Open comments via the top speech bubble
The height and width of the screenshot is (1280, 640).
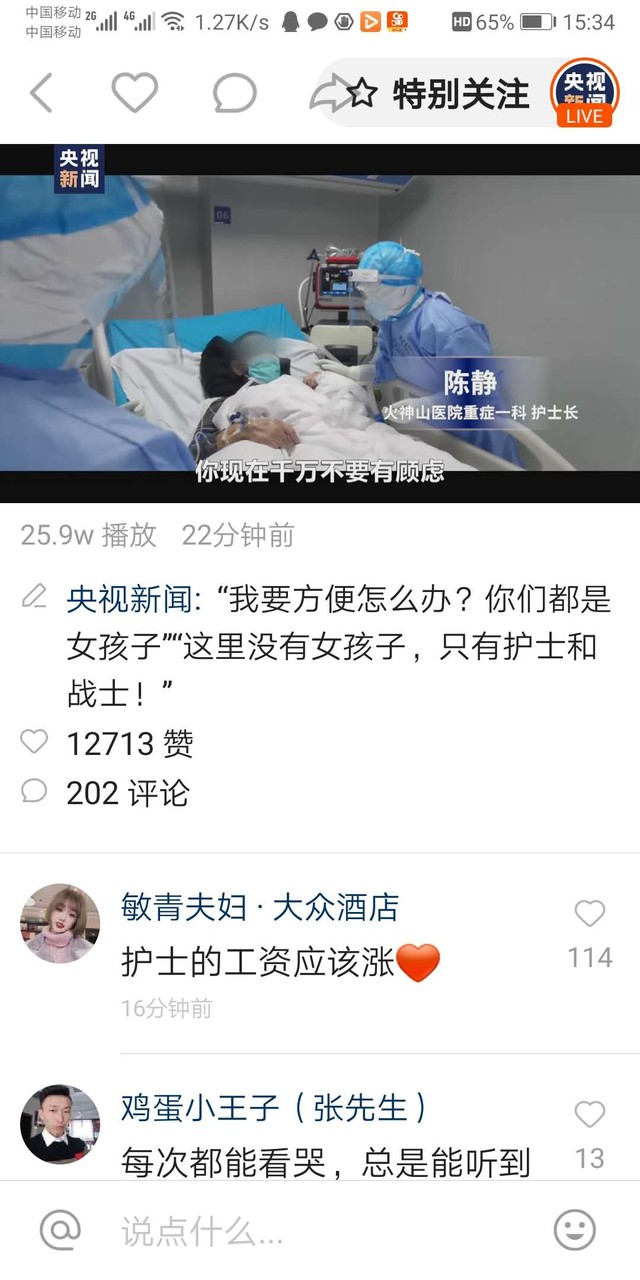tap(235, 94)
